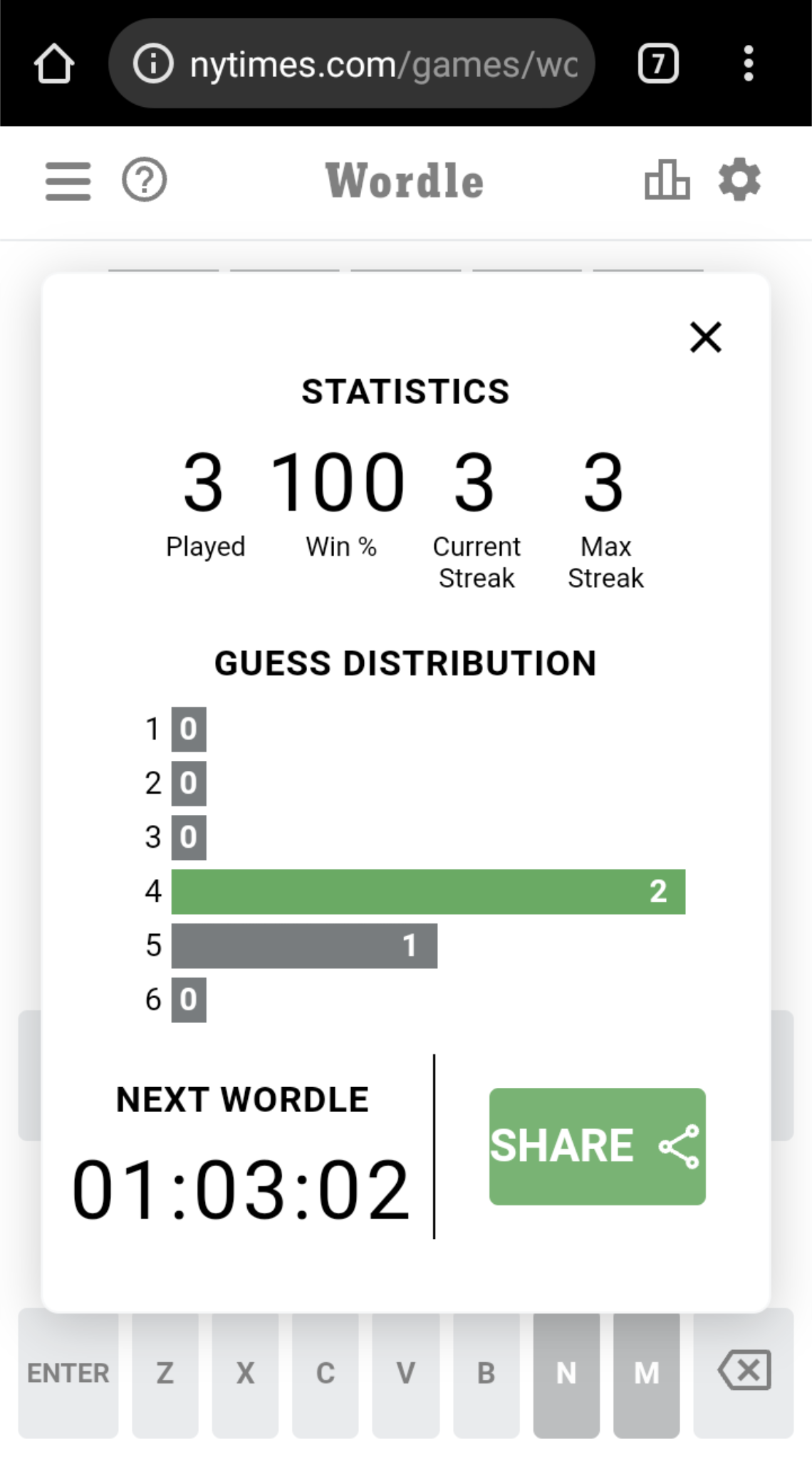
Task: Tap the N key
Action: pos(566,1373)
